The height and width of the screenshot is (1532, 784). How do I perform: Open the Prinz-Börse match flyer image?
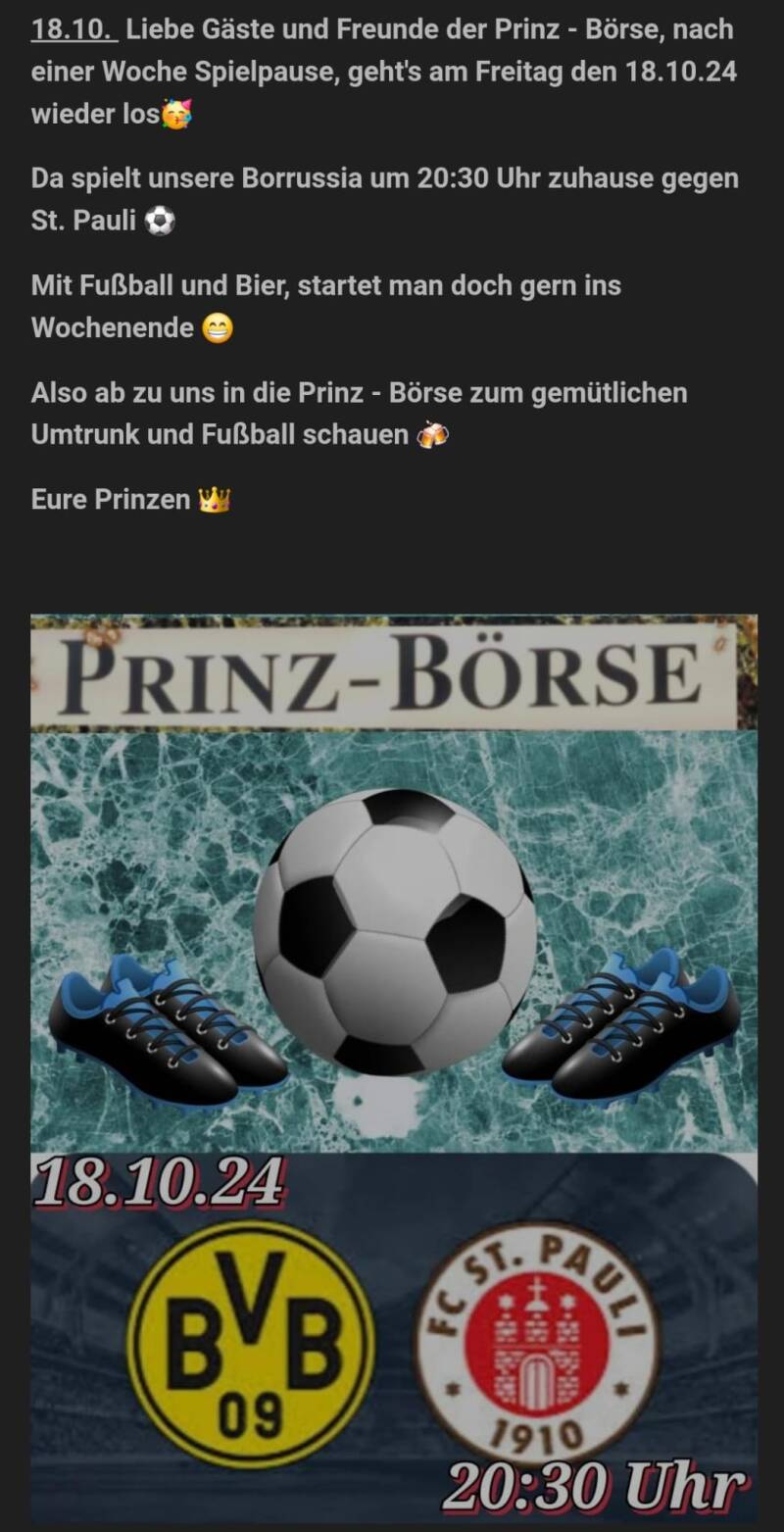point(393,1066)
